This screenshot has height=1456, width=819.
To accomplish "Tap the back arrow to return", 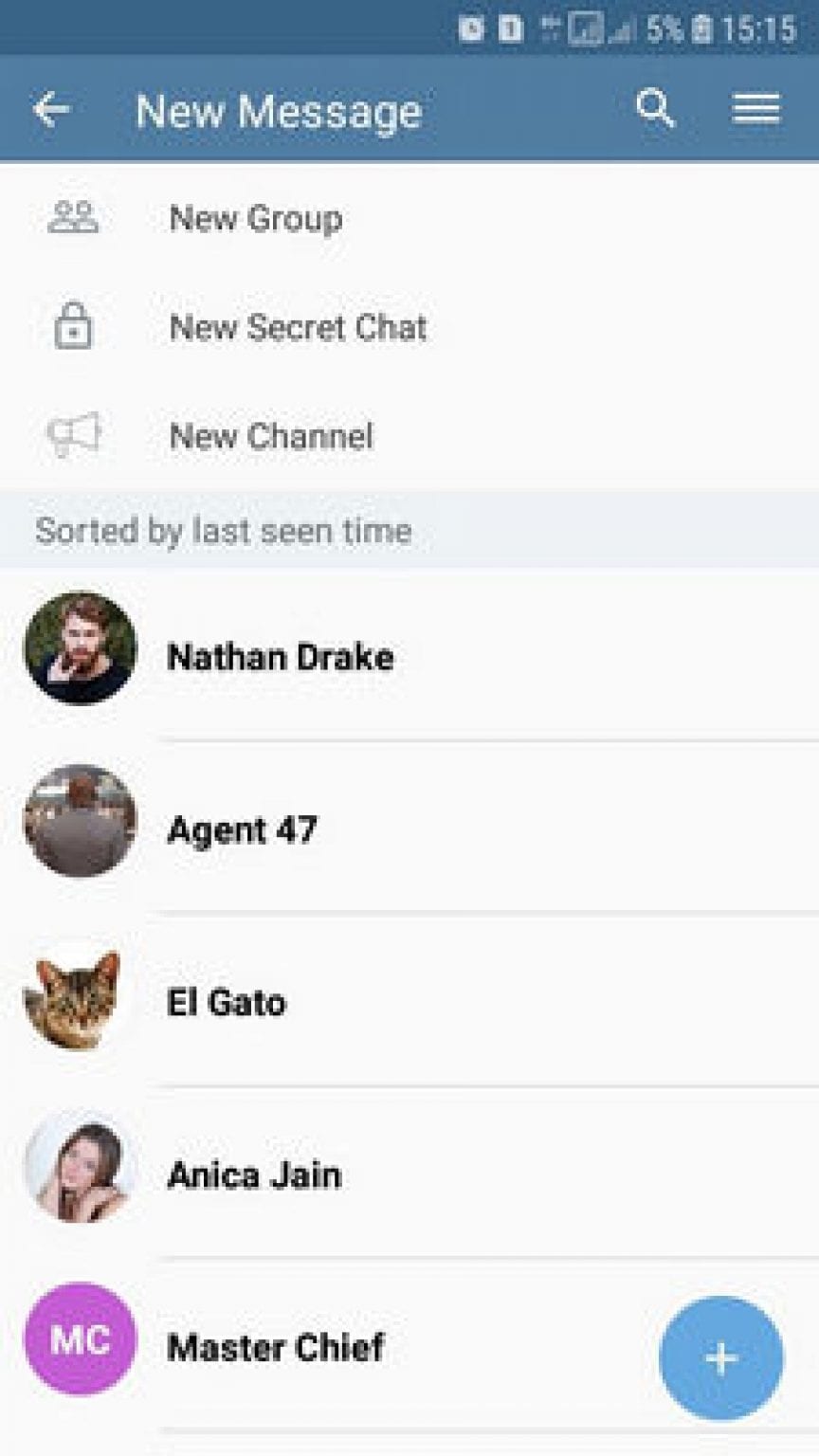I will pyautogui.click(x=52, y=109).
